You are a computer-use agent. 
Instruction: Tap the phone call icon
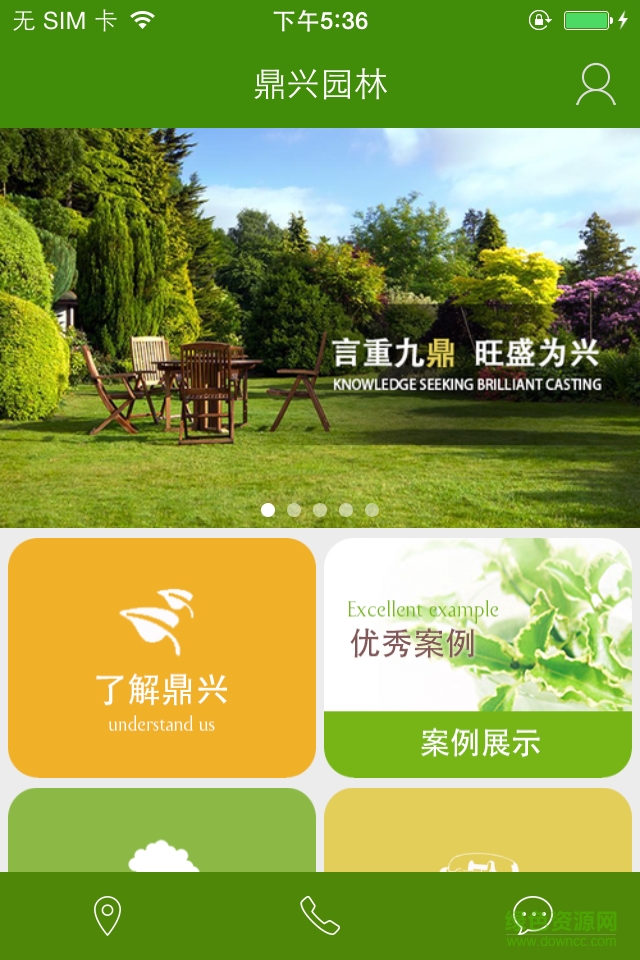pos(320,915)
